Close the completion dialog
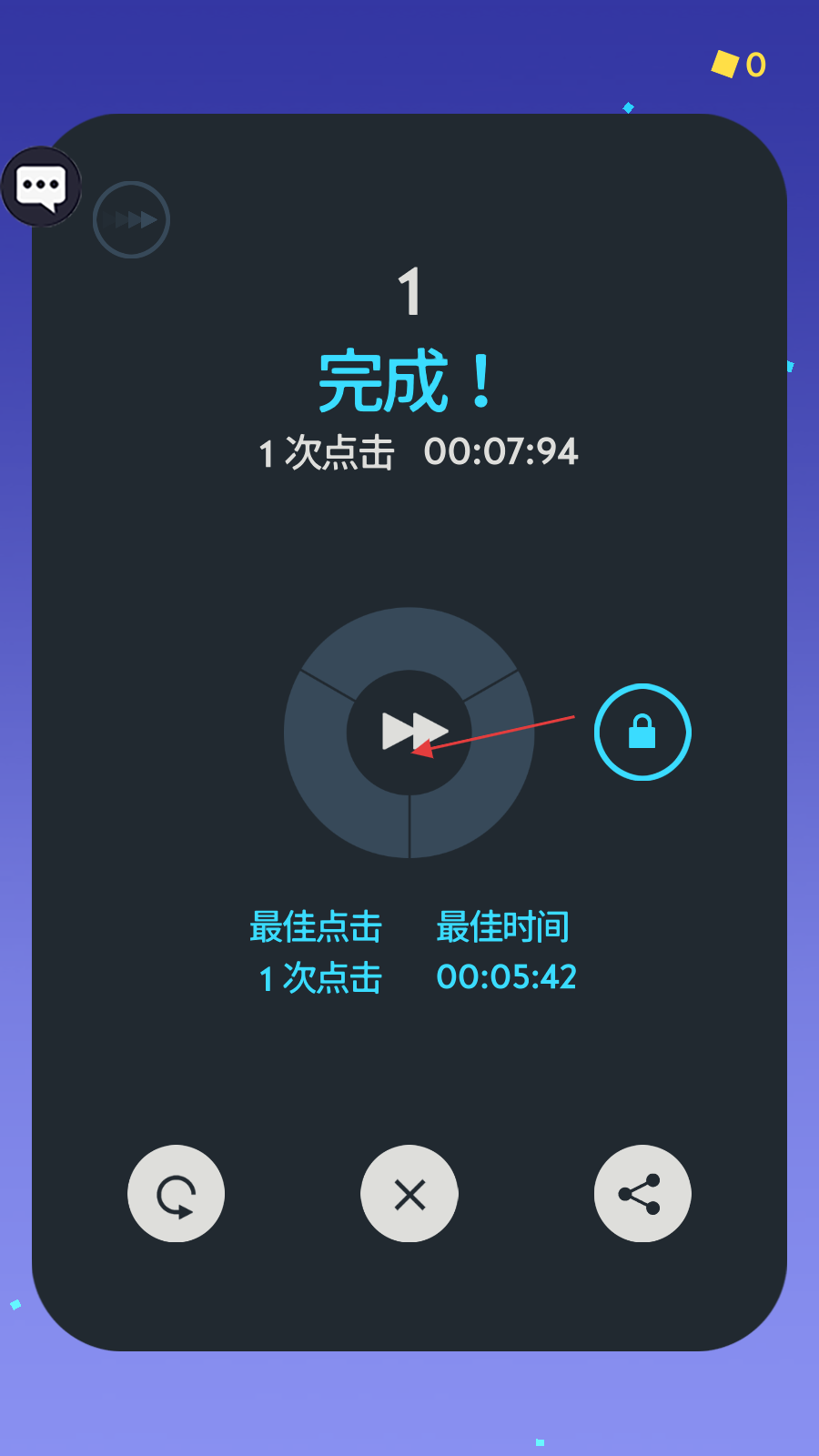 click(x=409, y=1193)
